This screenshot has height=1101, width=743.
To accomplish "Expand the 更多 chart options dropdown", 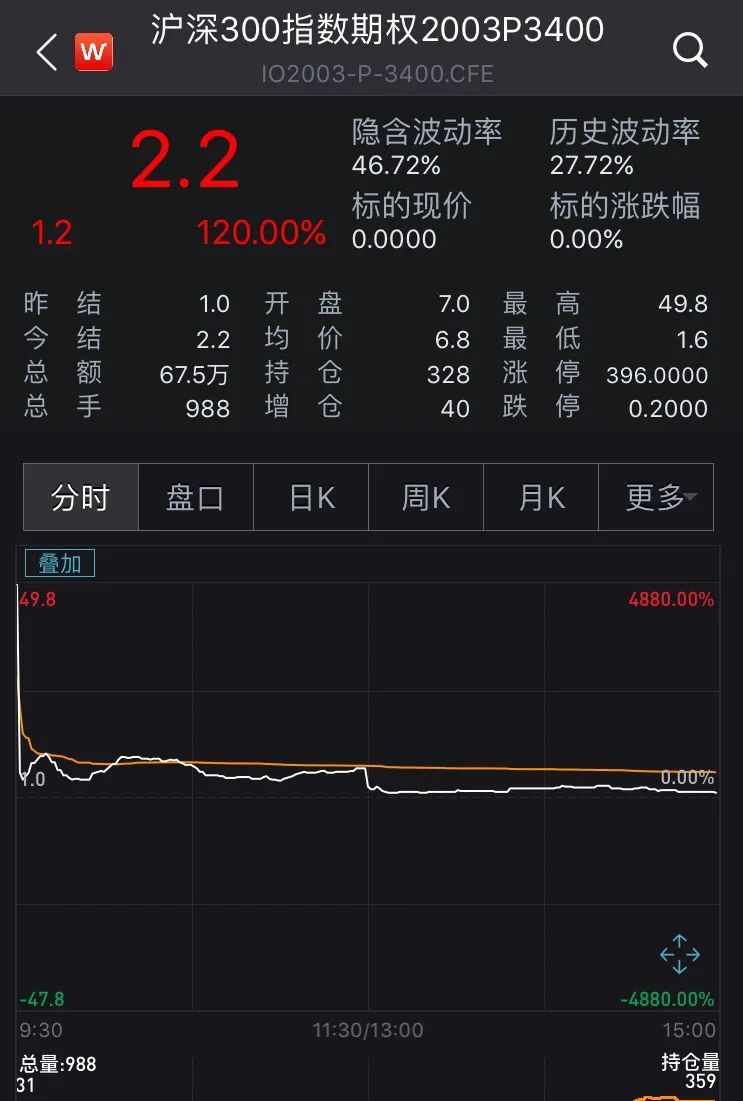I will click(657, 497).
